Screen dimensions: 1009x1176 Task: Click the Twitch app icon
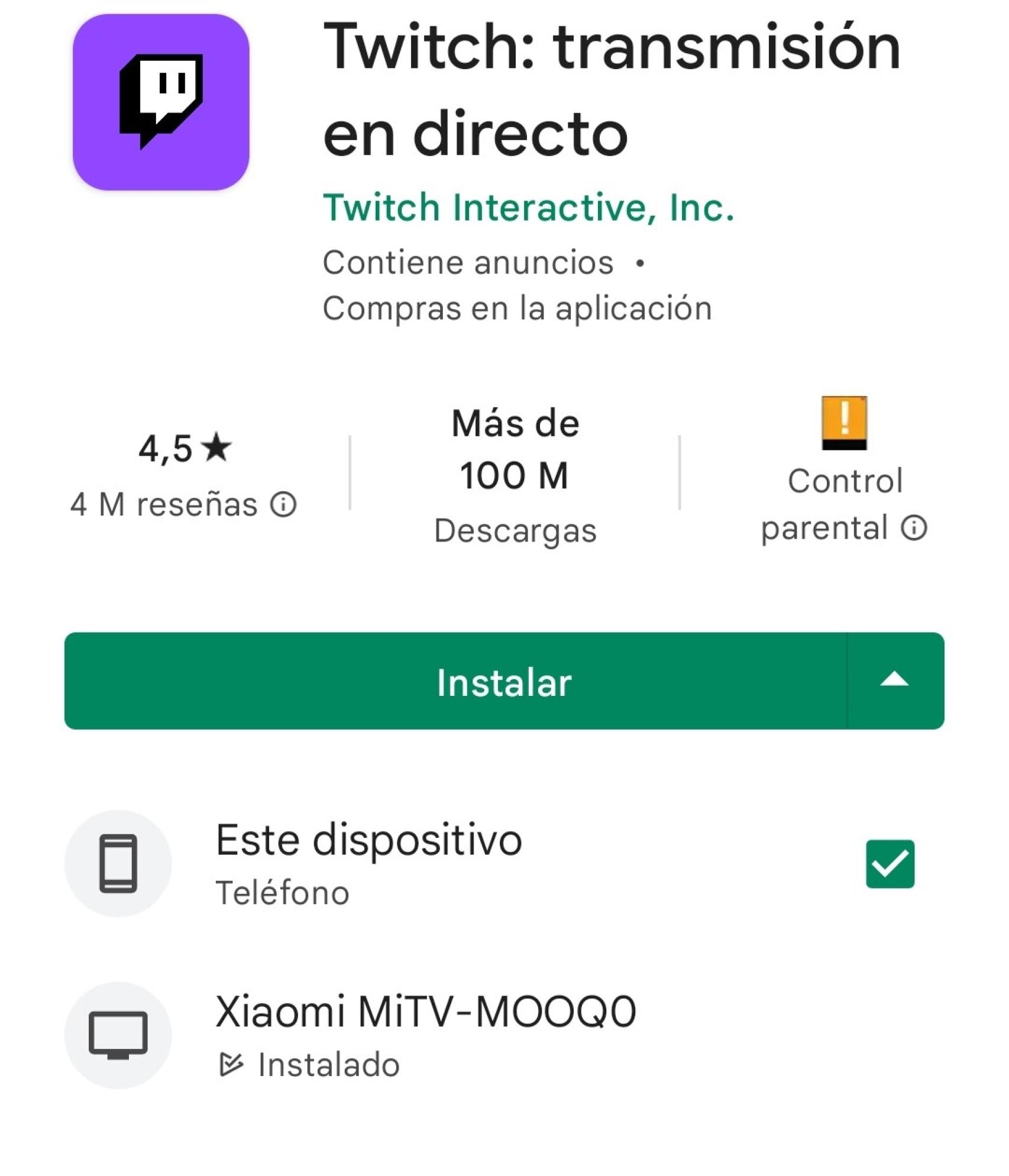click(x=160, y=101)
